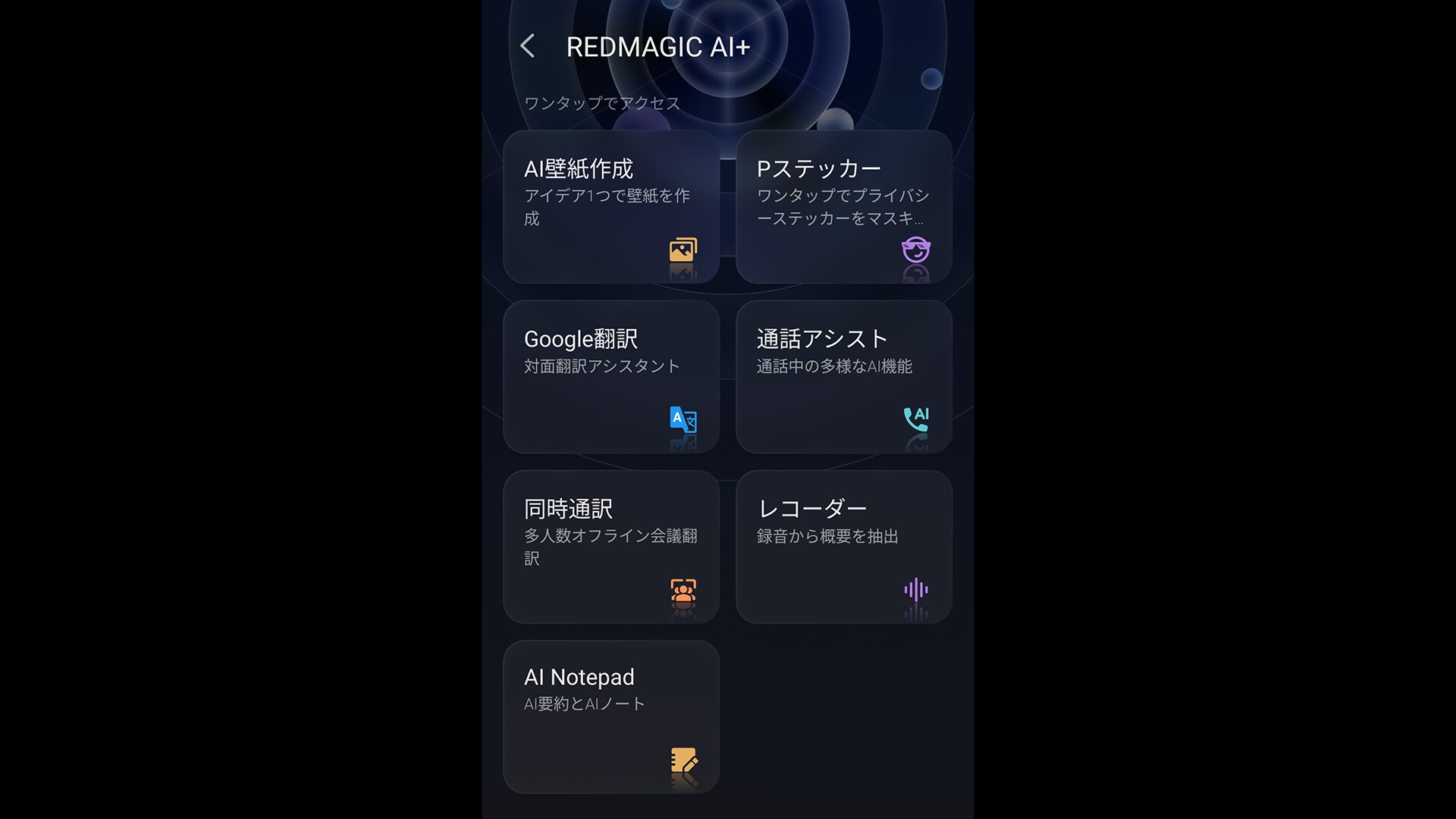
Task: Launch Google翻訳 face-to-face translation
Action: pos(611,377)
